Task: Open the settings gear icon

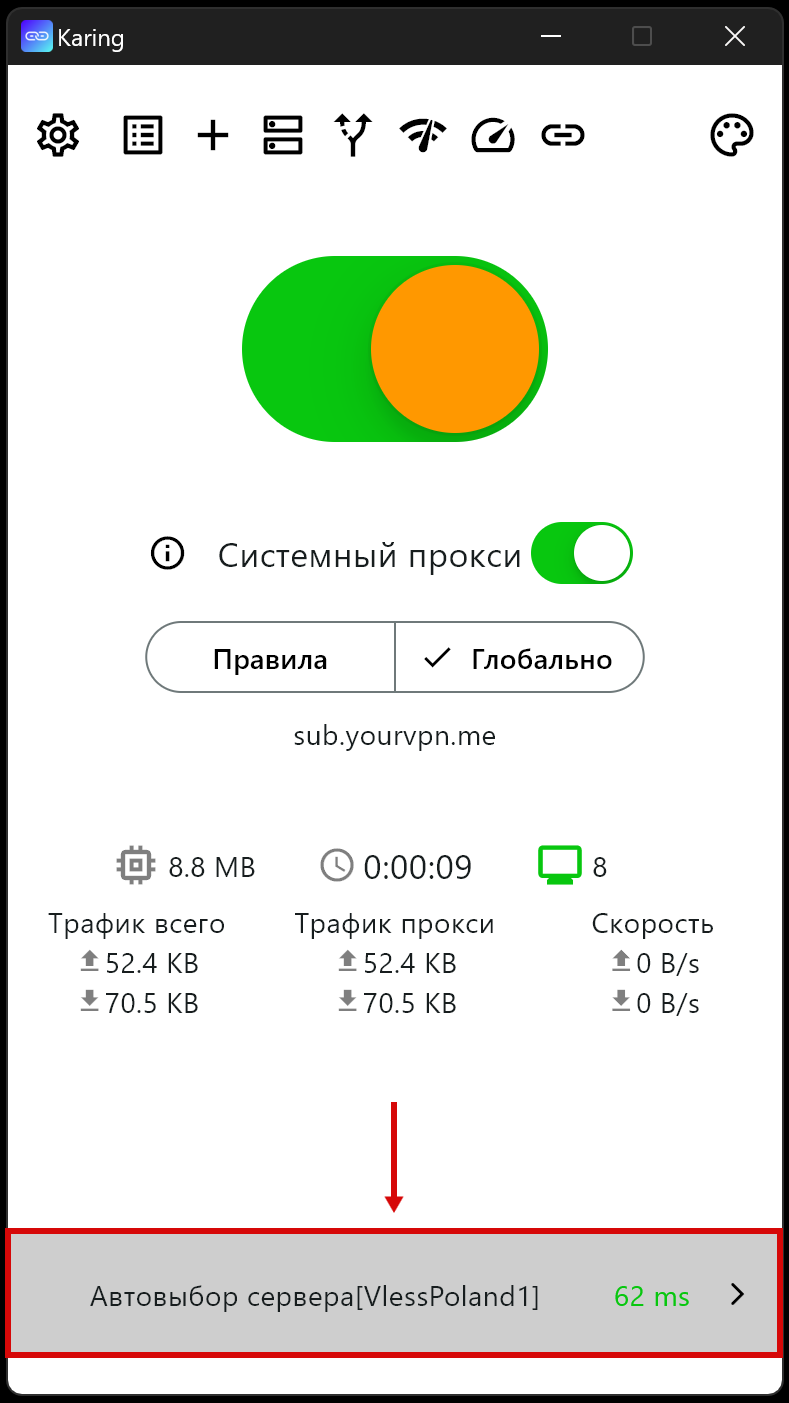Action: pos(58,135)
